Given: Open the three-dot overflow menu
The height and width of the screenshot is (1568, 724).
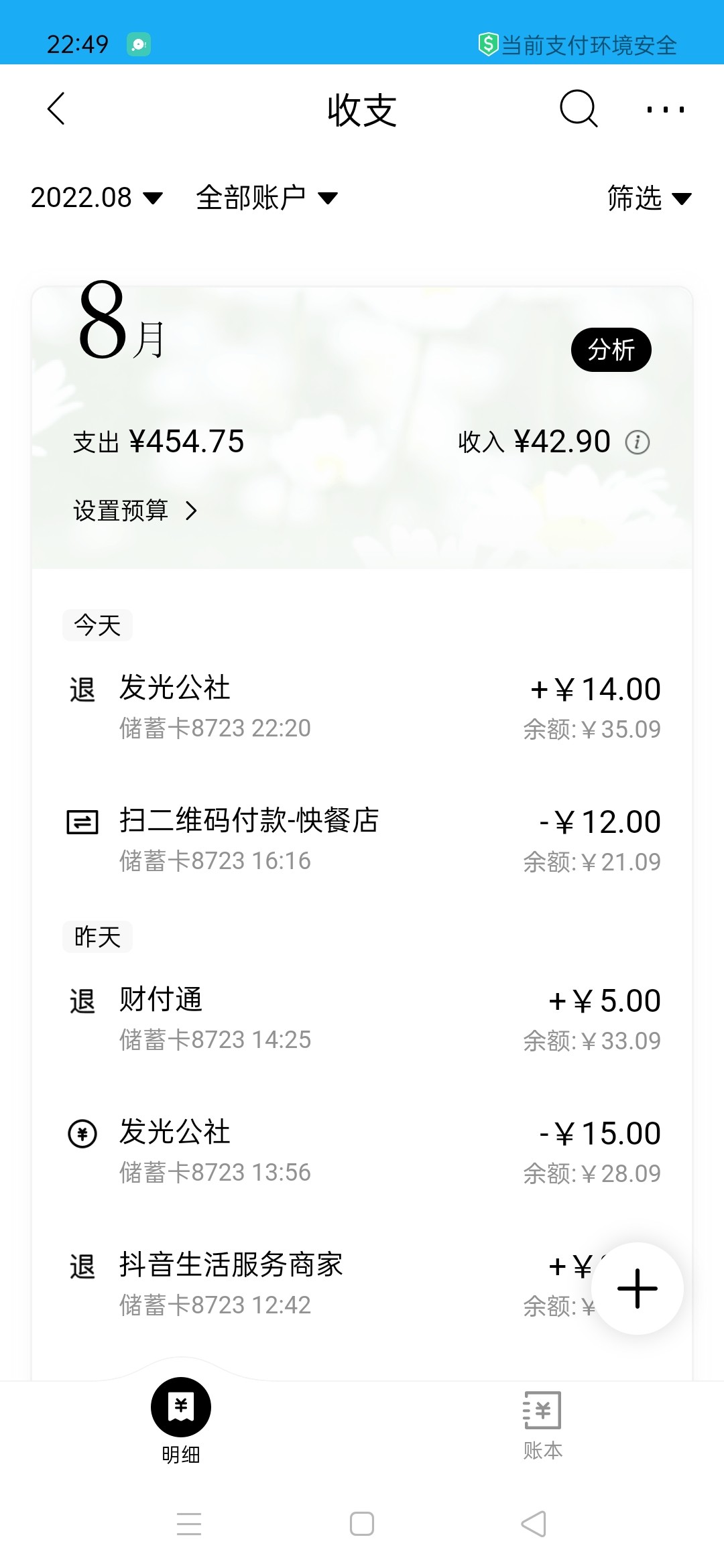Looking at the screenshot, I should coord(665,109).
